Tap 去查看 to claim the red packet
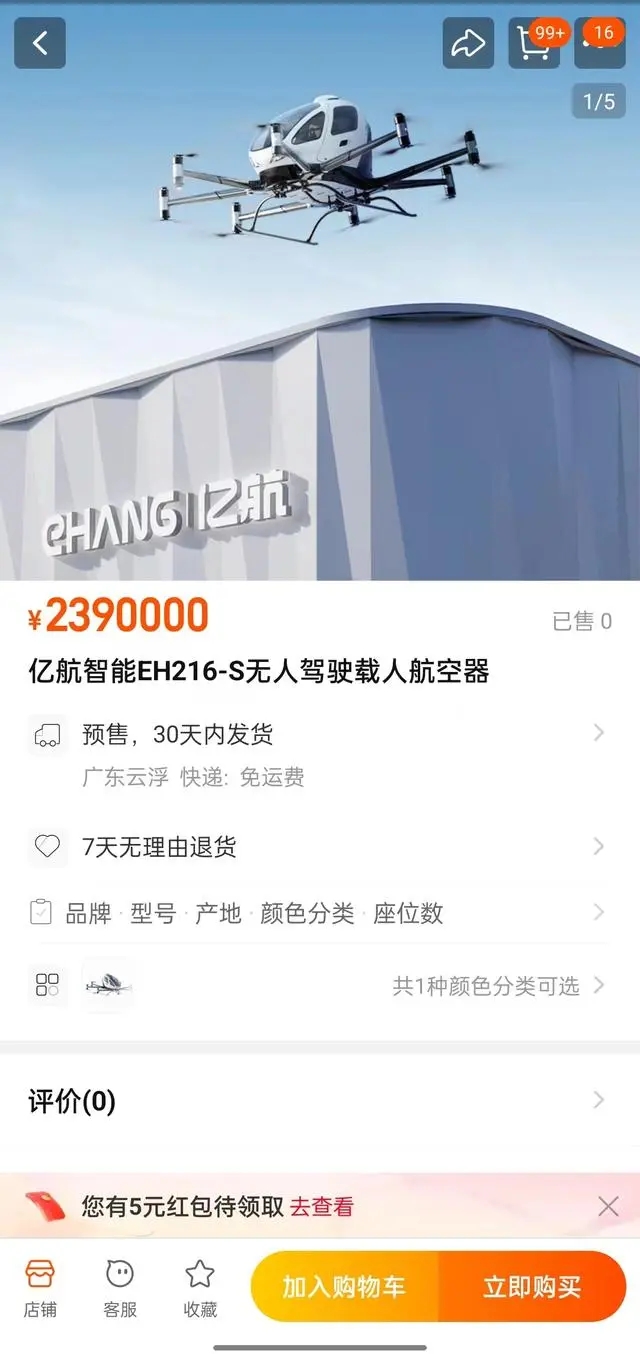 click(x=322, y=1207)
